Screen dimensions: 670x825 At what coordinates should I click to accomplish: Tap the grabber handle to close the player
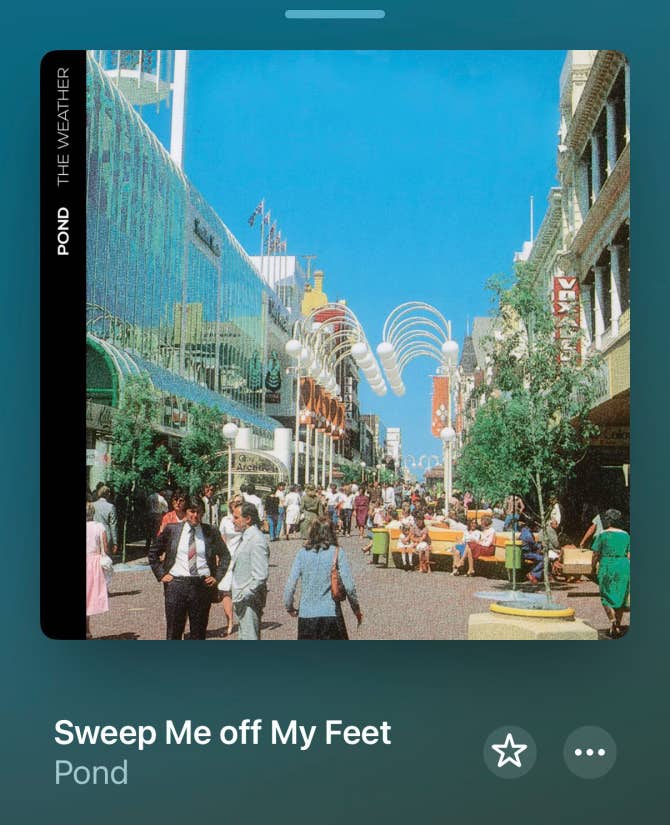(335, 14)
